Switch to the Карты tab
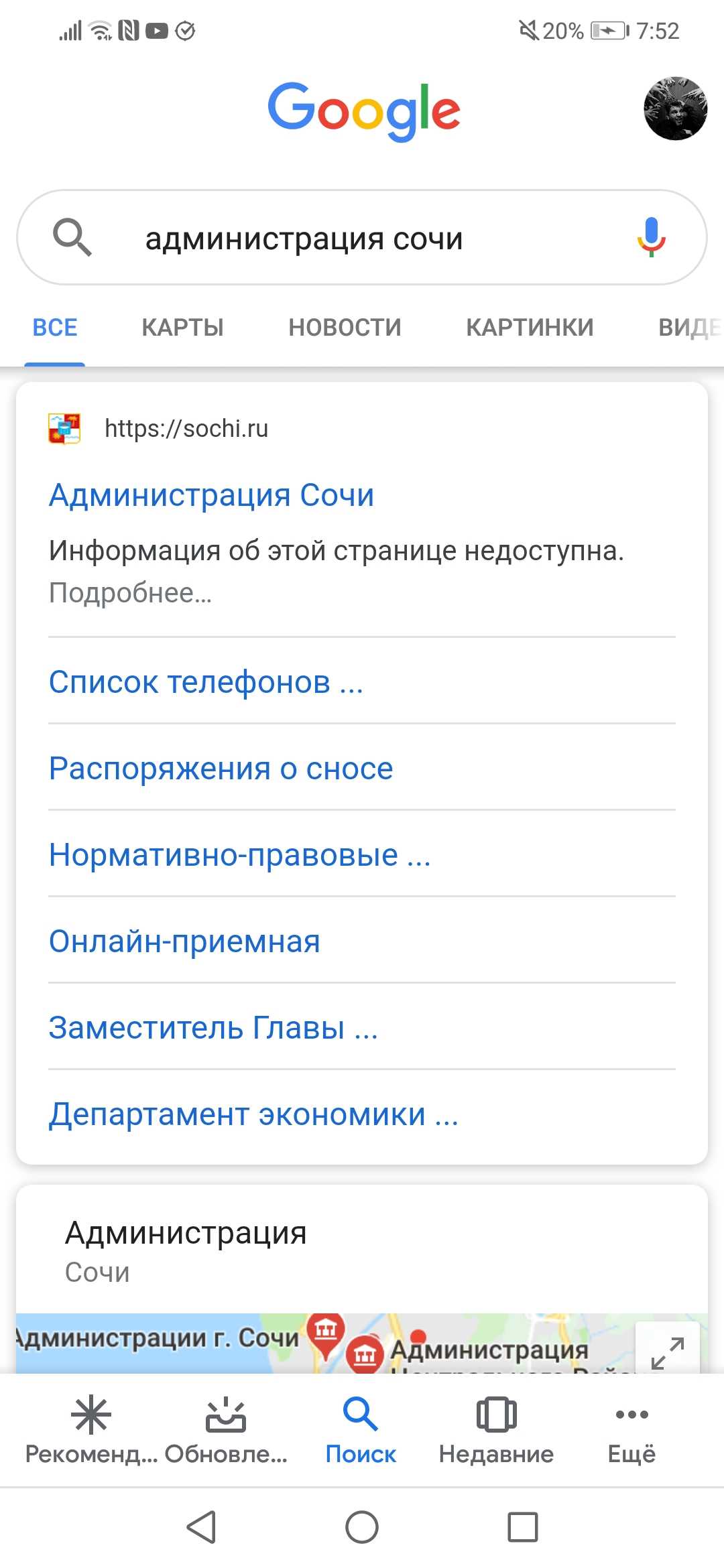The image size is (724, 1568). coord(182,328)
